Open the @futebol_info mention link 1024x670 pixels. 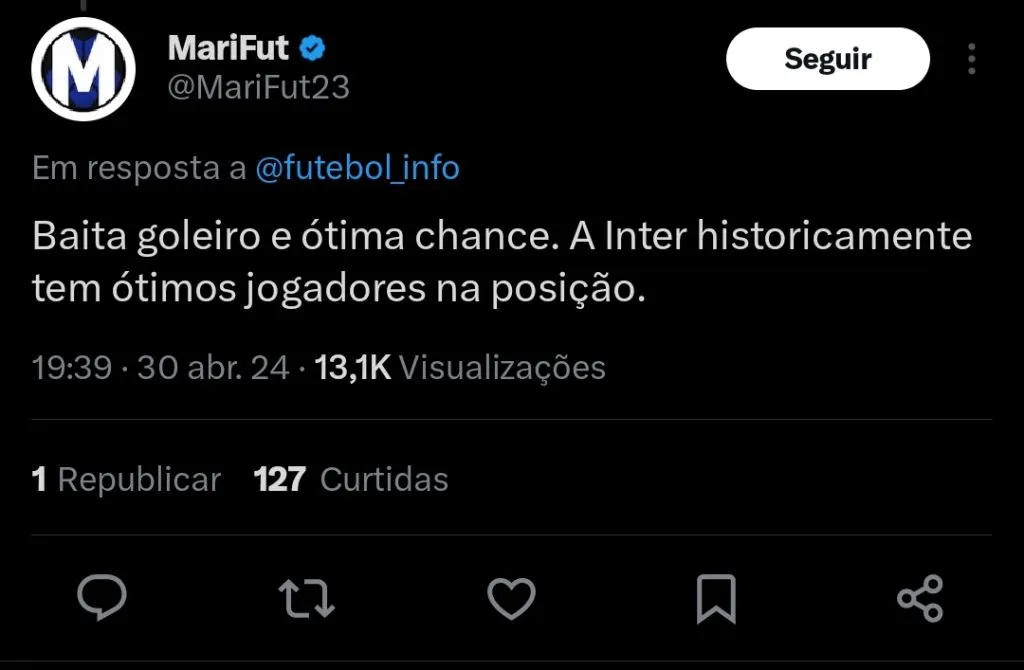point(357,168)
